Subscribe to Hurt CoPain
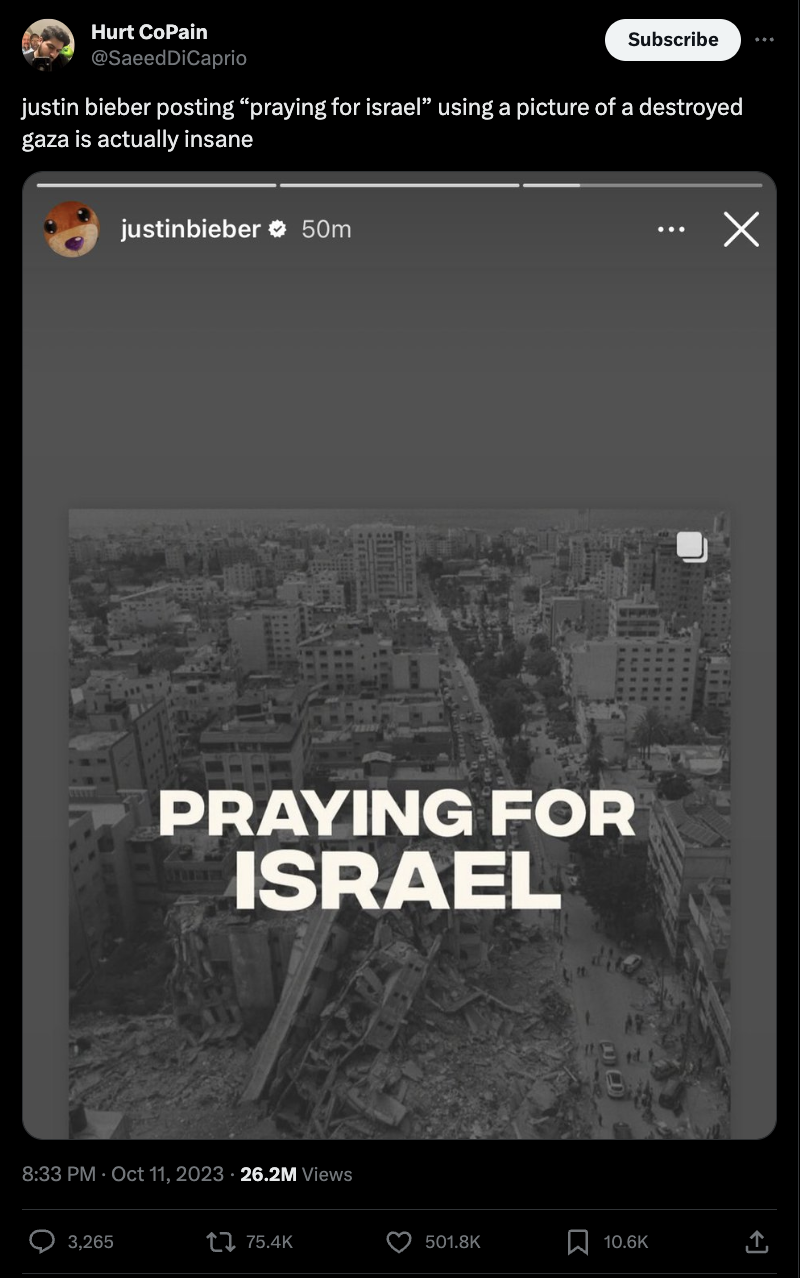This screenshot has width=800, height=1278. pyautogui.click(x=672, y=40)
